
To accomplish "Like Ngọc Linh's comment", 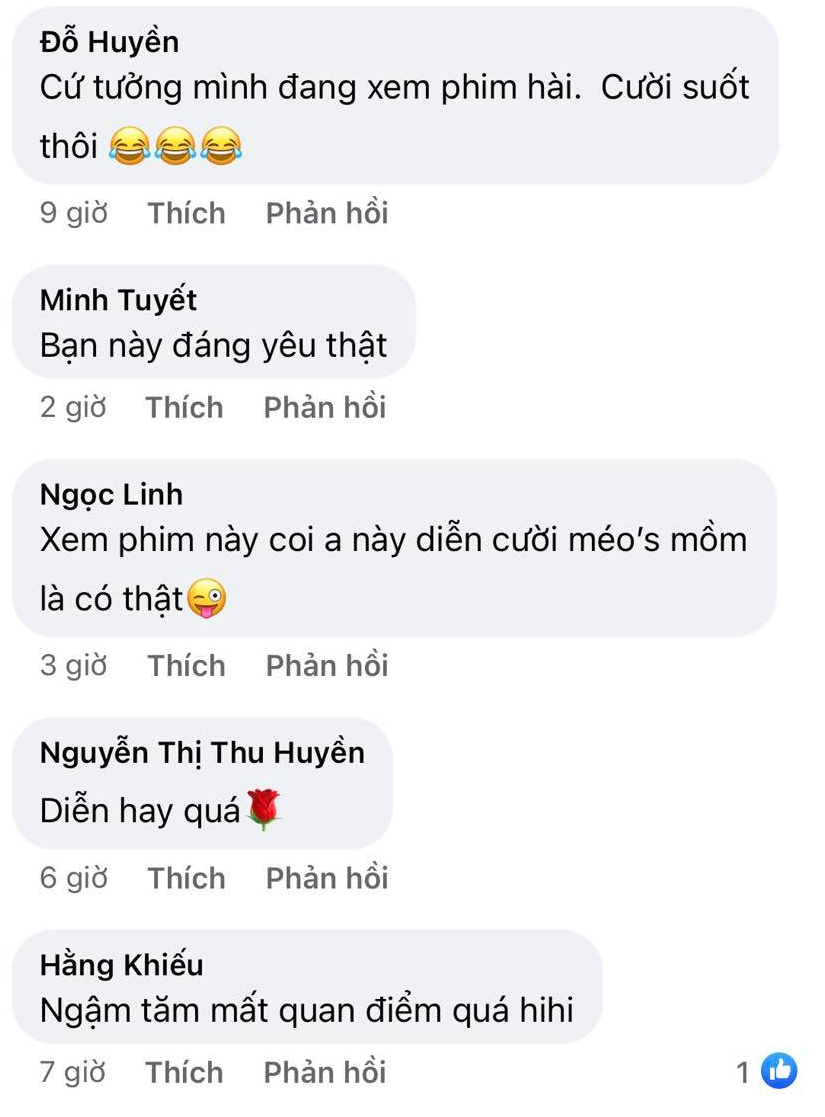I will [187, 665].
